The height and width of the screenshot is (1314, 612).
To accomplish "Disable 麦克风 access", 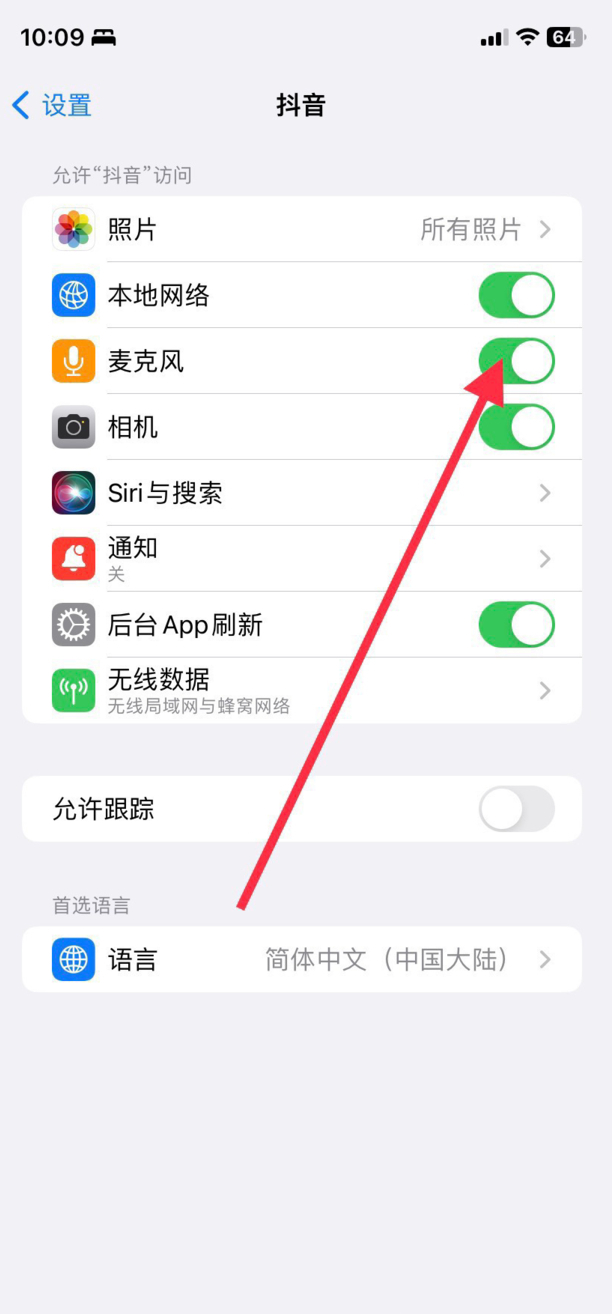I will tap(516, 361).
